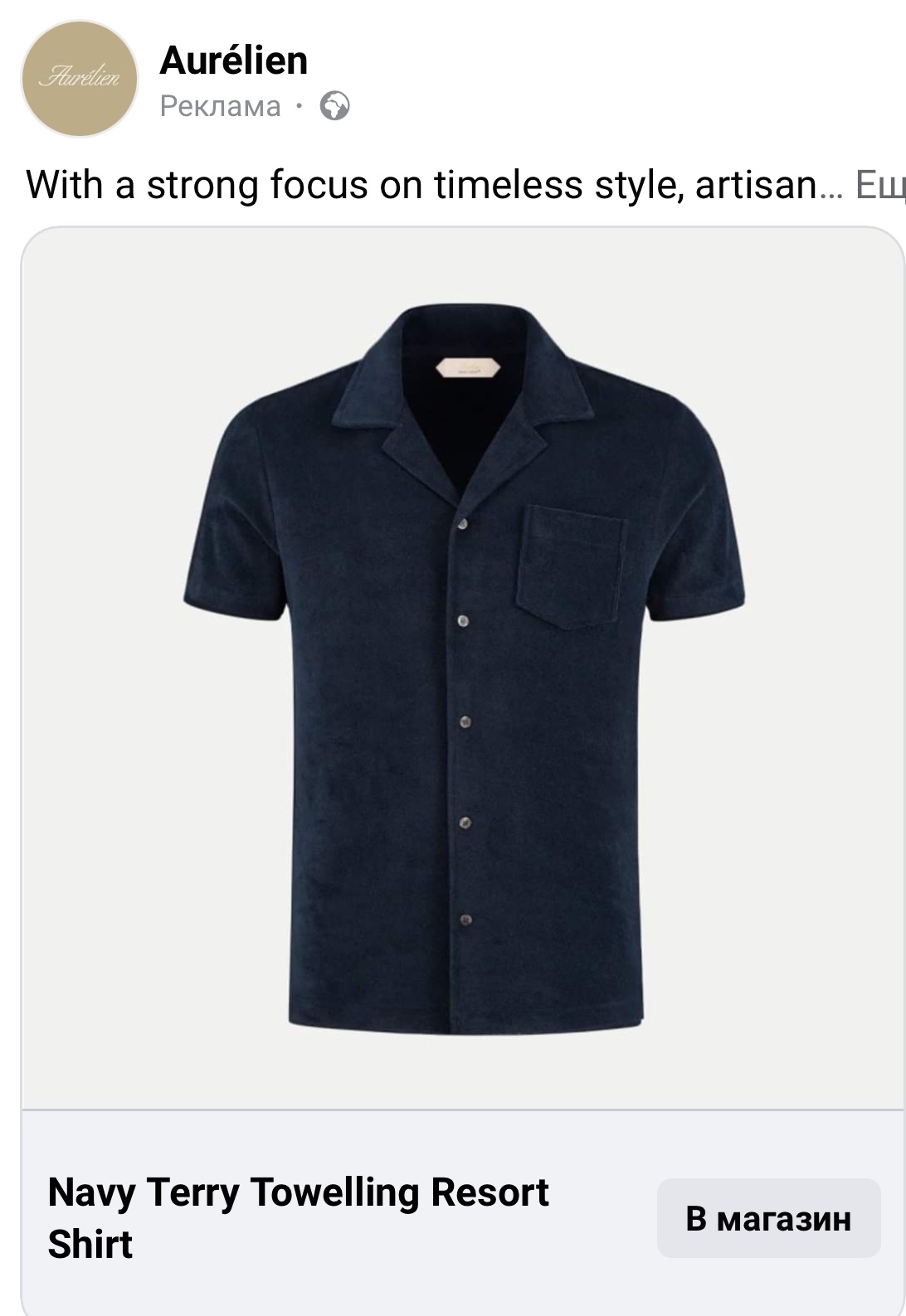Tap the В магазин shop button
The width and height of the screenshot is (906, 1316).
click(768, 1218)
